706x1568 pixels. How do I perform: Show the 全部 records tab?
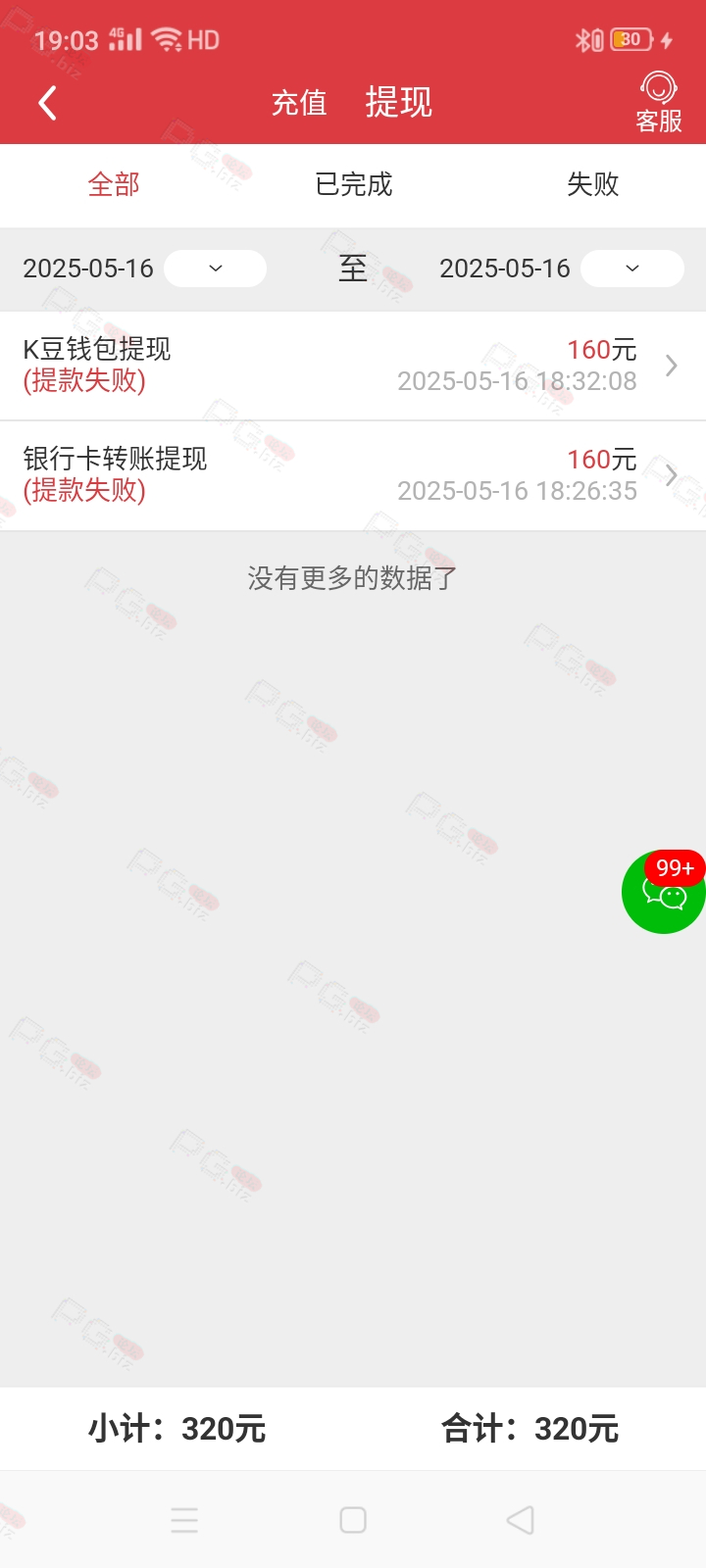point(114,184)
